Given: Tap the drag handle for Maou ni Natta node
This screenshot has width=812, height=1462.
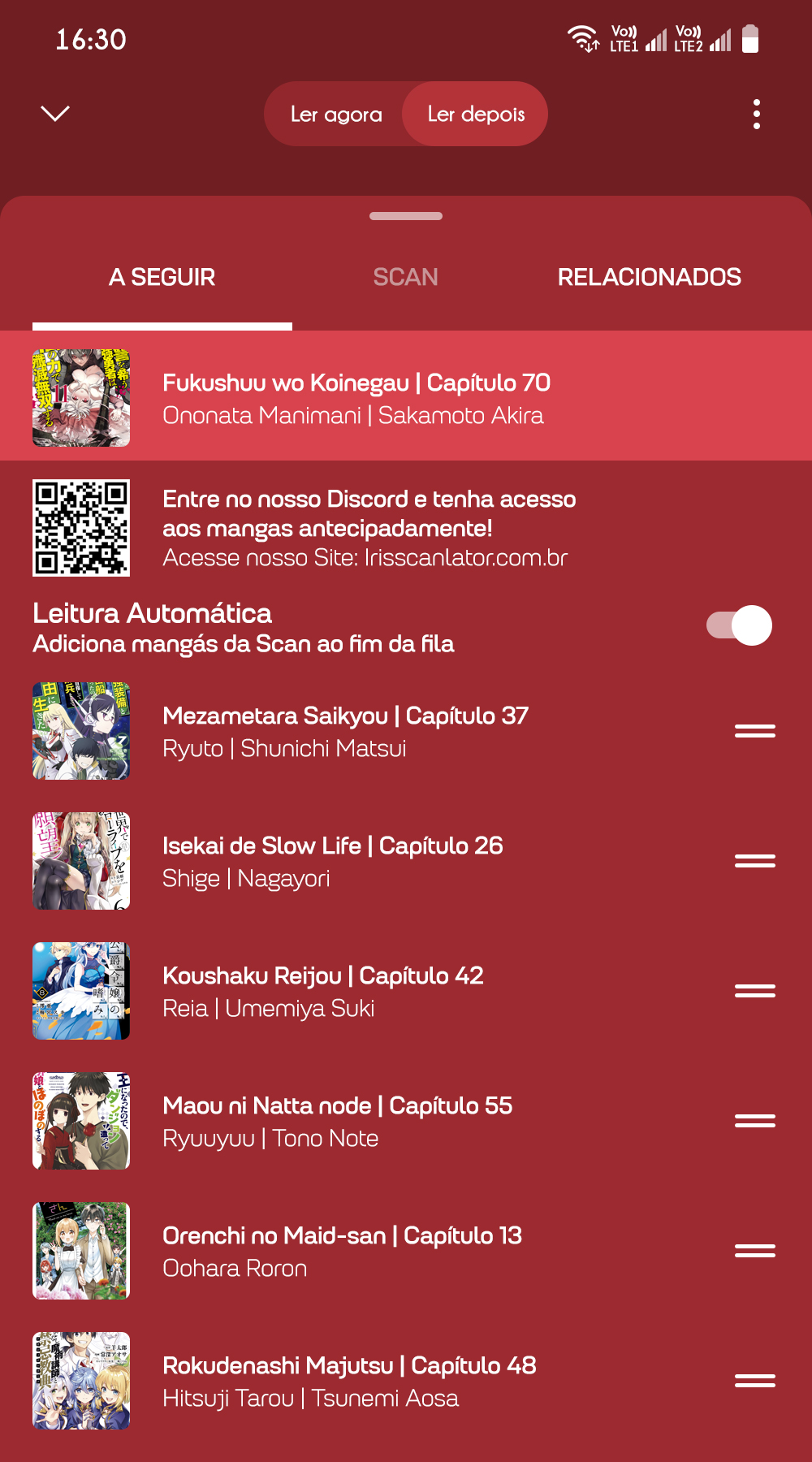Looking at the screenshot, I should (x=755, y=1120).
